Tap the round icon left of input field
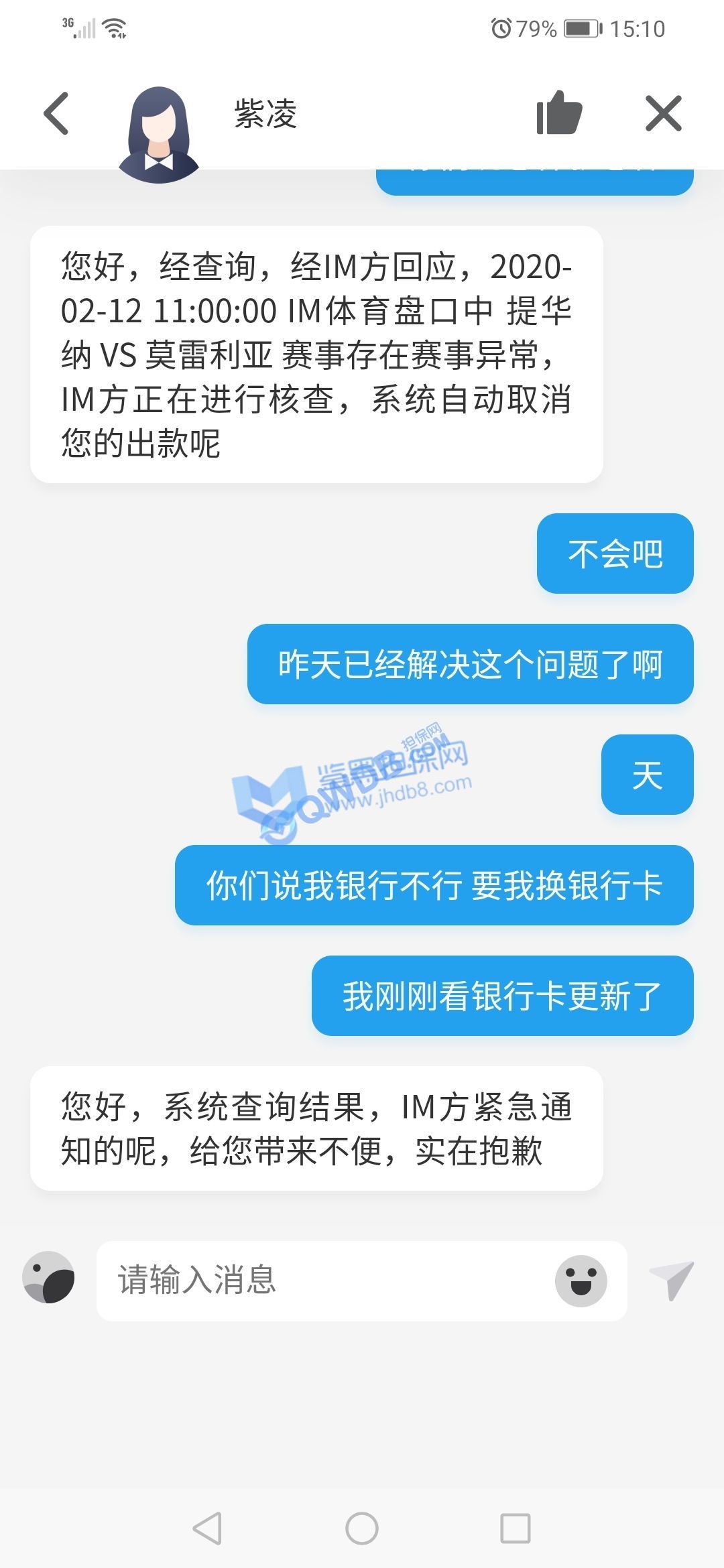724x1568 pixels. (48, 1277)
